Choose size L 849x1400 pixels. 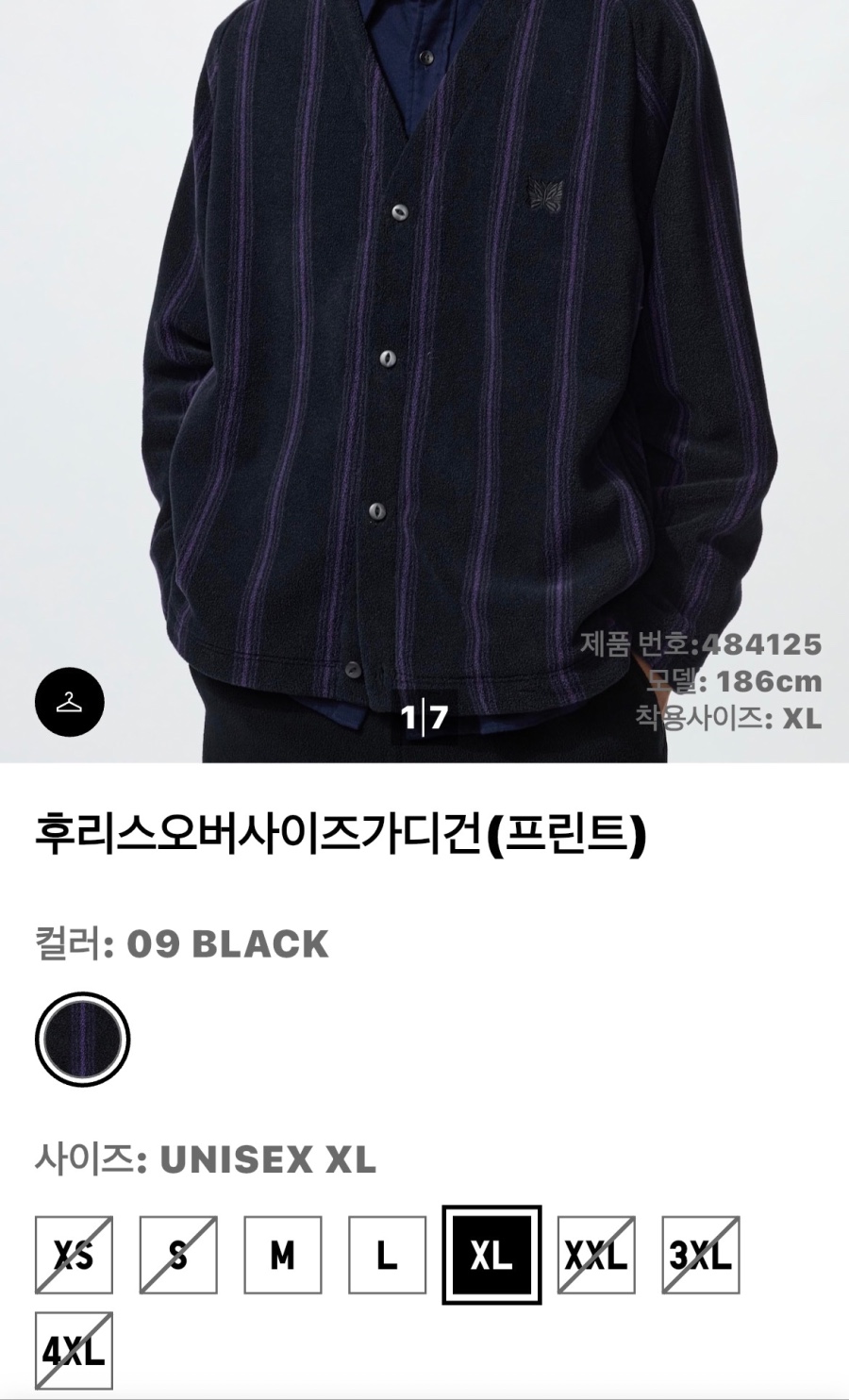click(387, 1255)
